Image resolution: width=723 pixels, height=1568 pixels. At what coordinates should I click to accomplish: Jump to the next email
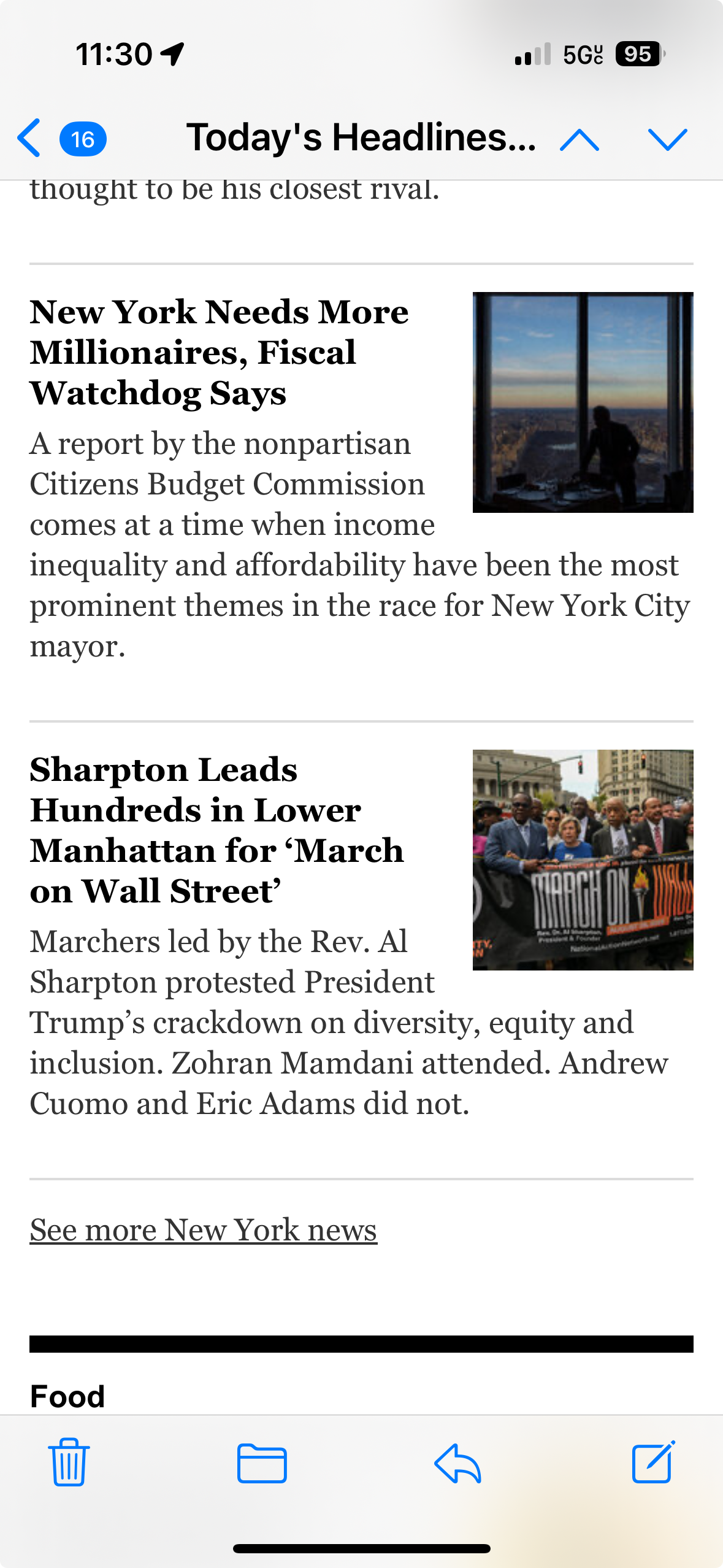coord(667,139)
